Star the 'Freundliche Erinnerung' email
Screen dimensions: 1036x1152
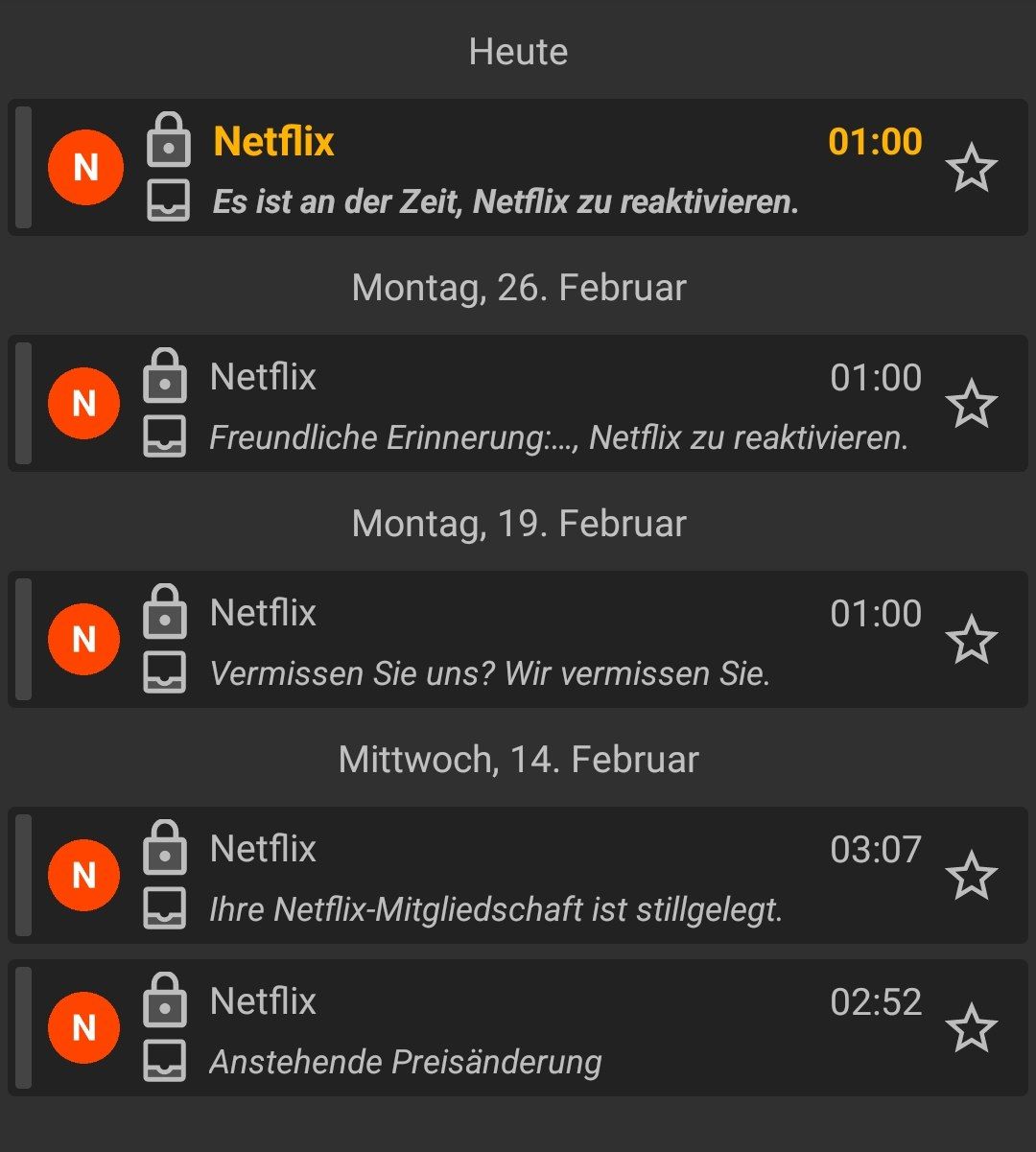coord(971,404)
